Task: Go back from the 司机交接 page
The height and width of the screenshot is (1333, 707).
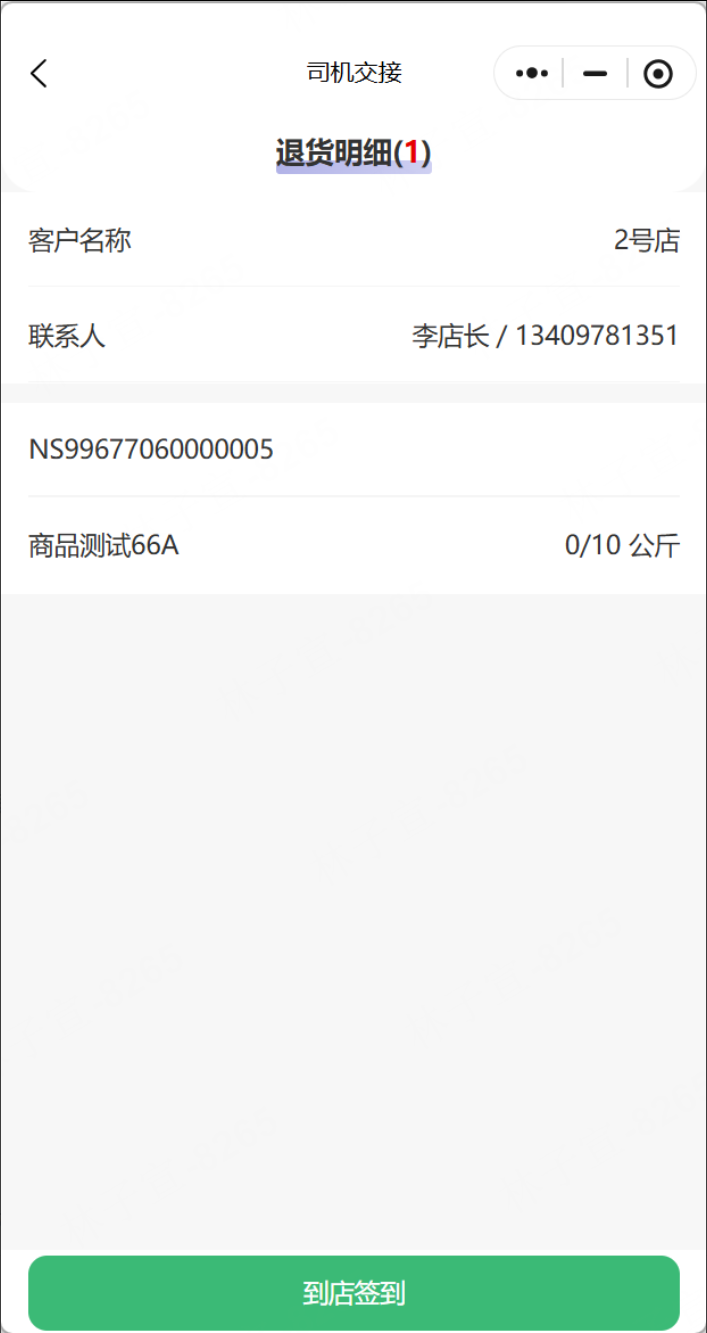Action: point(39,73)
